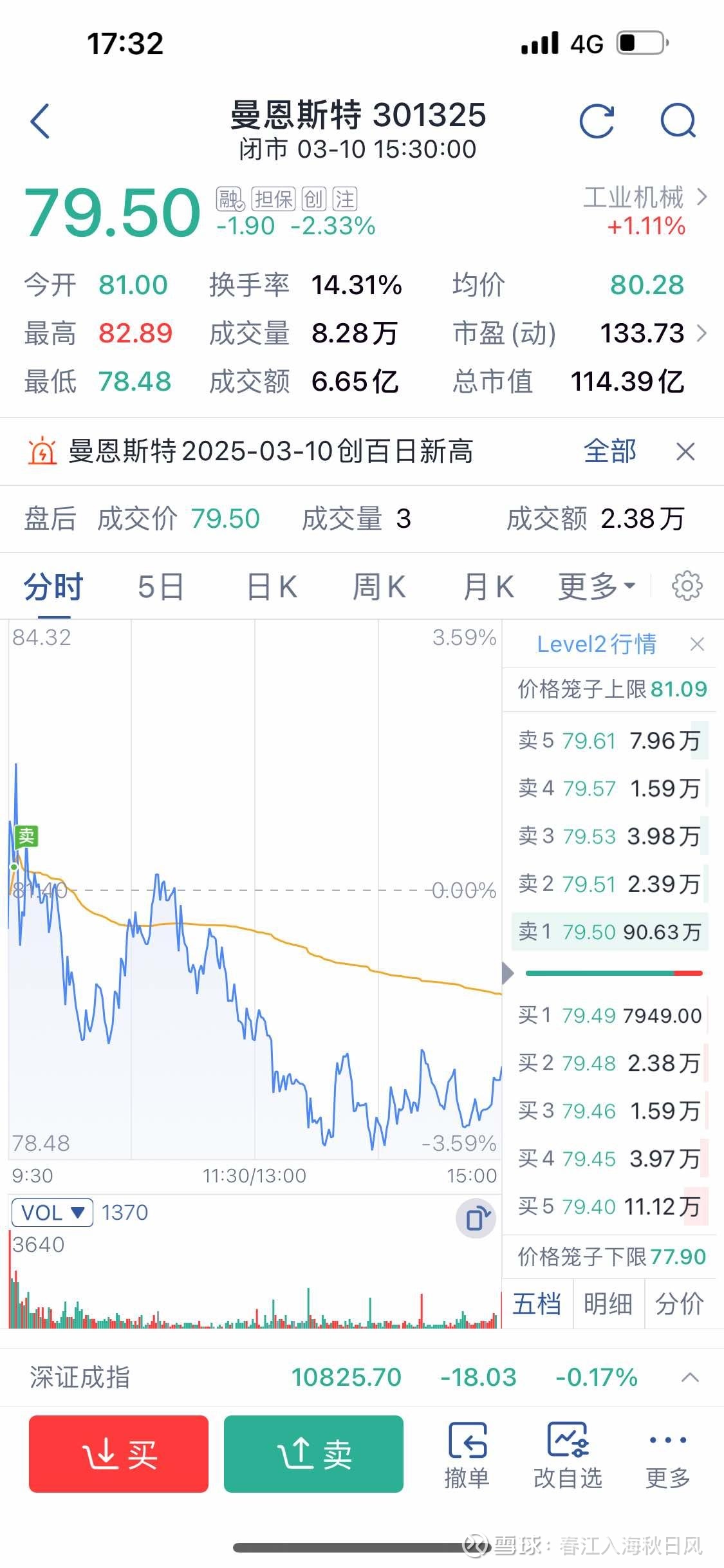Collapse the 深证成指 index panel
724x1568 pixels.
coord(690,1377)
